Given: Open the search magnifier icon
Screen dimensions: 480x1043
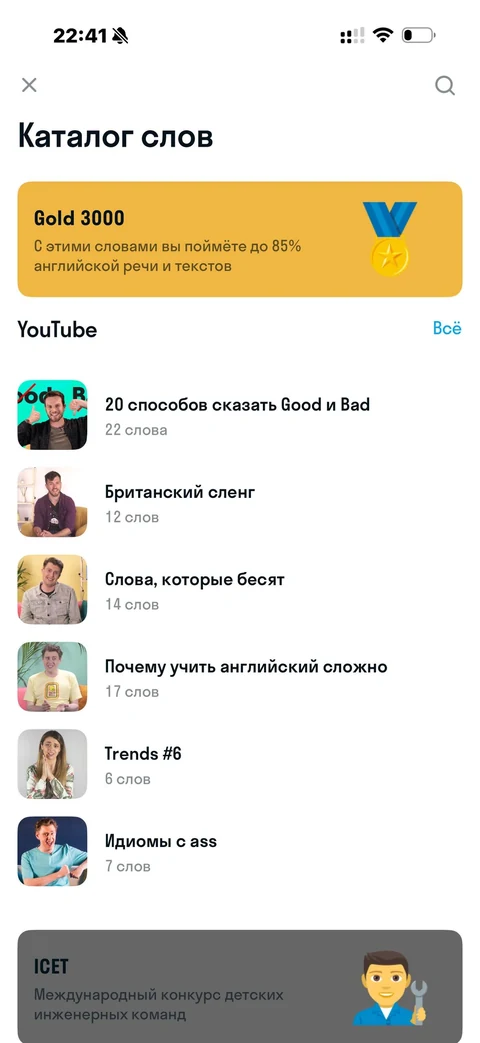Looking at the screenshot, I should (x=445, y=86).
